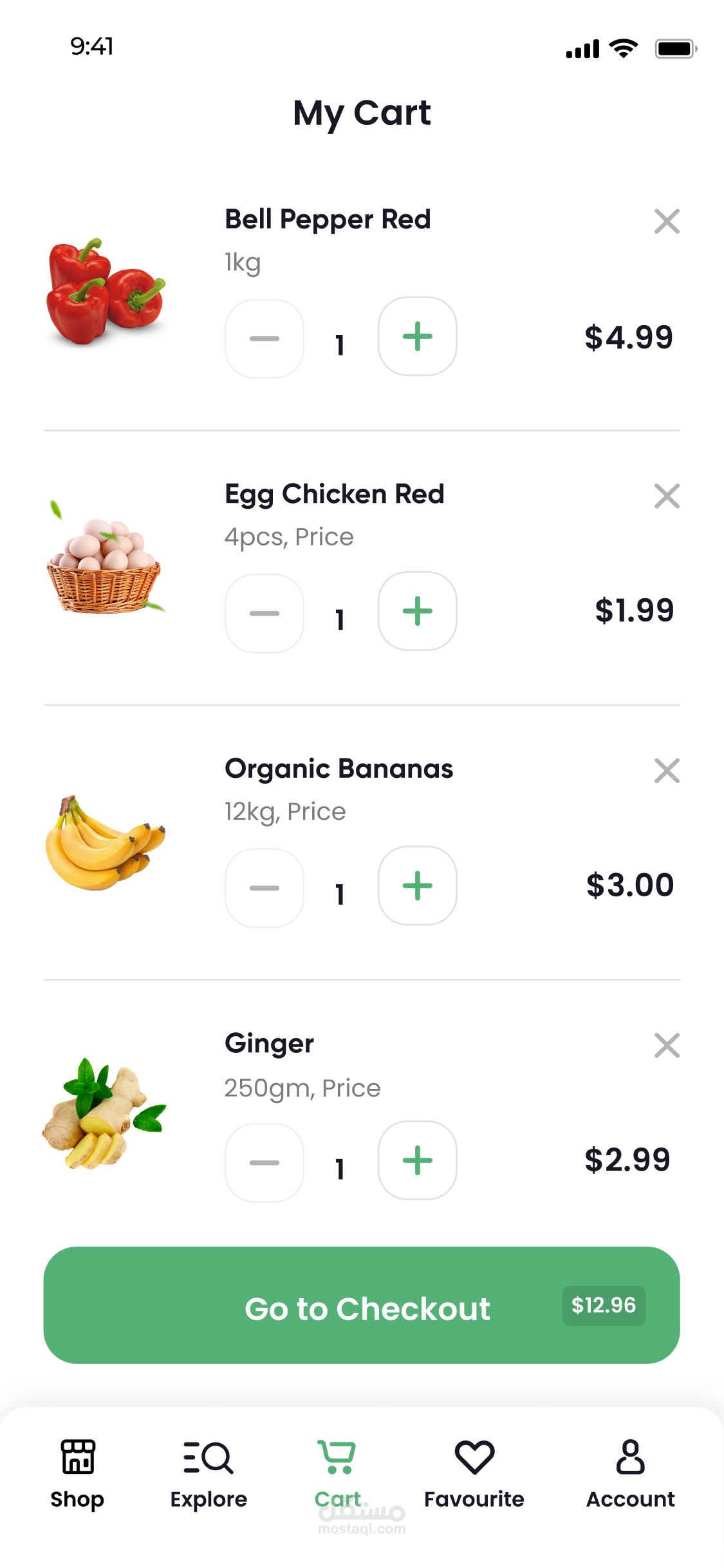Screen dimensions: 724x1568
Task: Decrease Bell Pepper Red quantity
Action: click(x=265, y=339)
